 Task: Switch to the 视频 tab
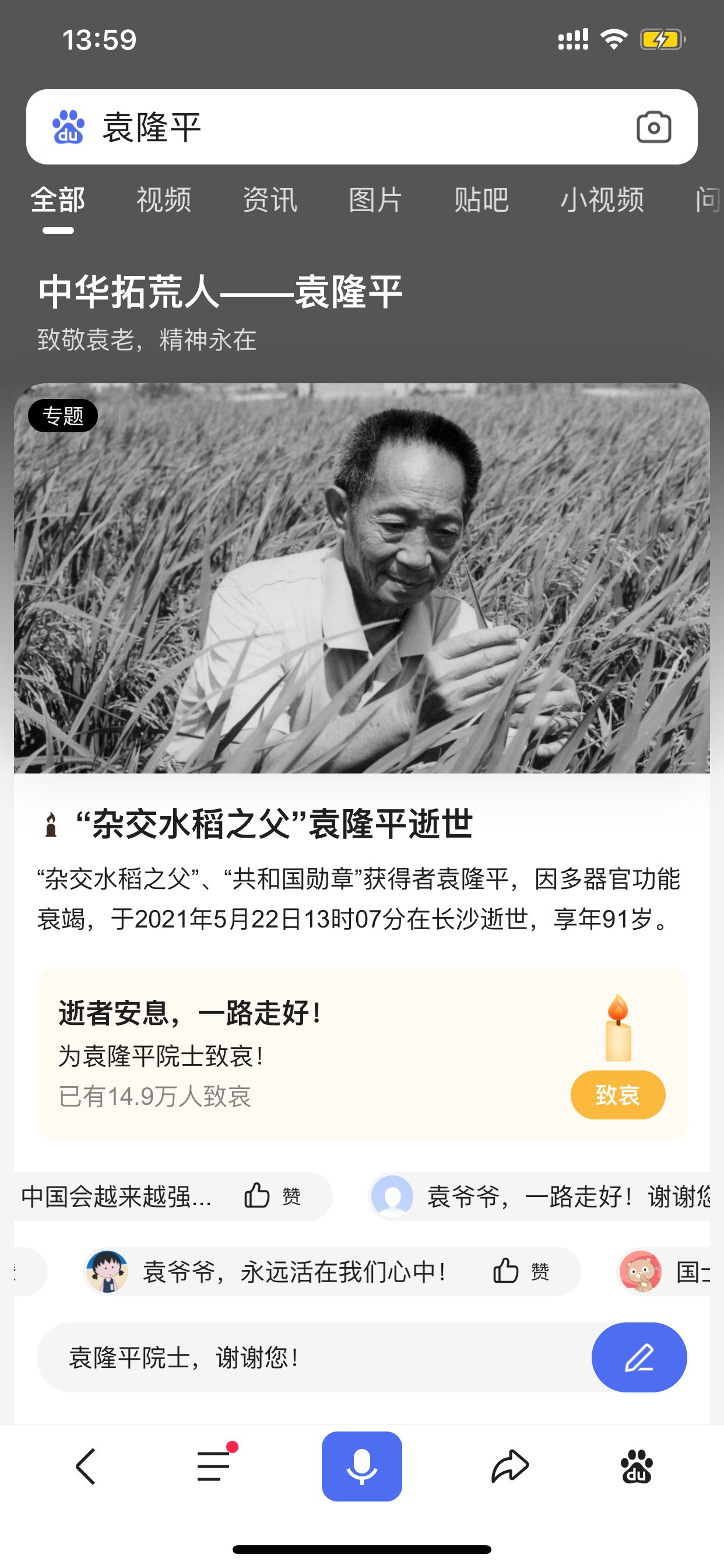click(x=164, y=199)
